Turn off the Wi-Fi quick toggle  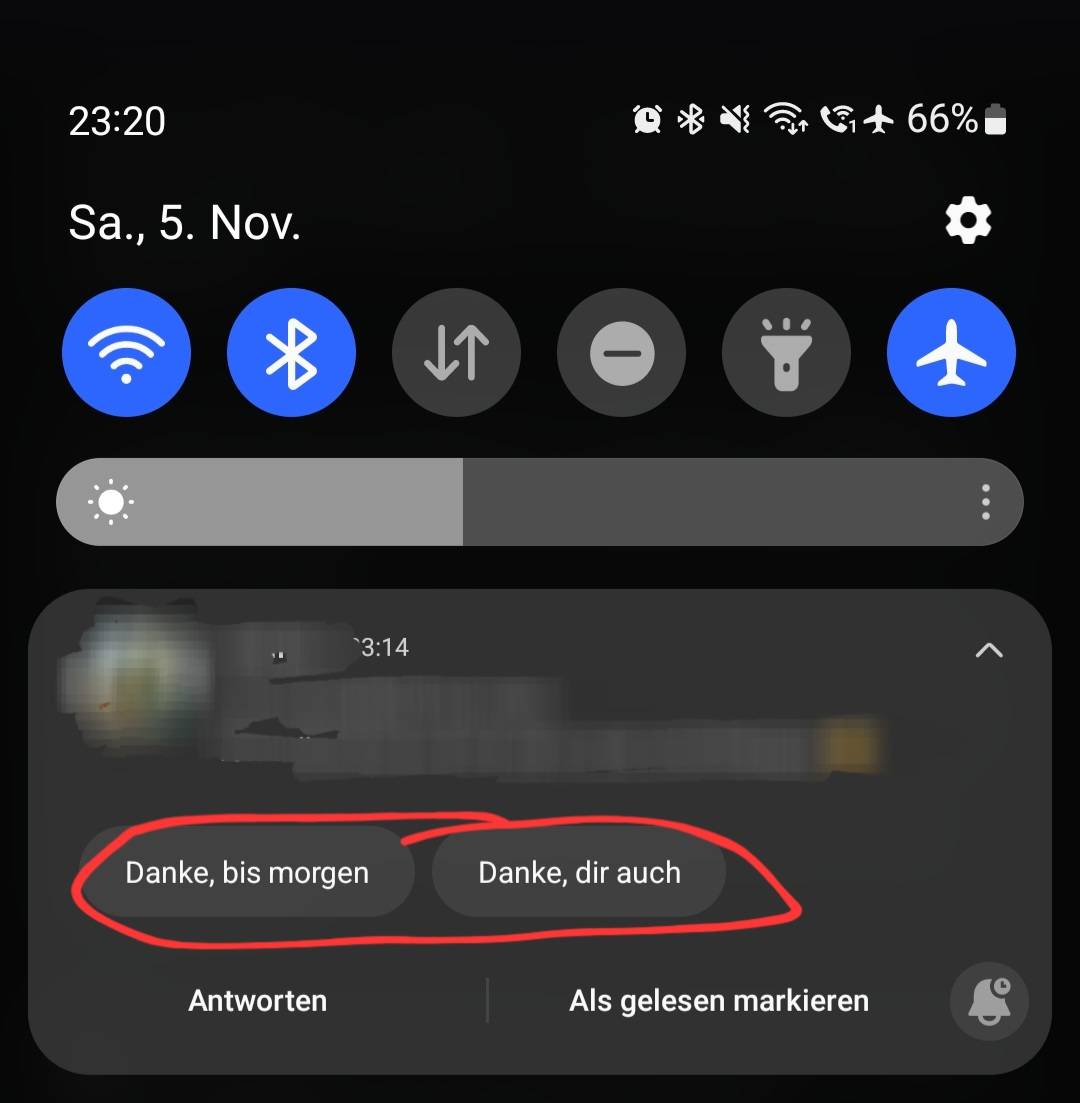(126, 353)
